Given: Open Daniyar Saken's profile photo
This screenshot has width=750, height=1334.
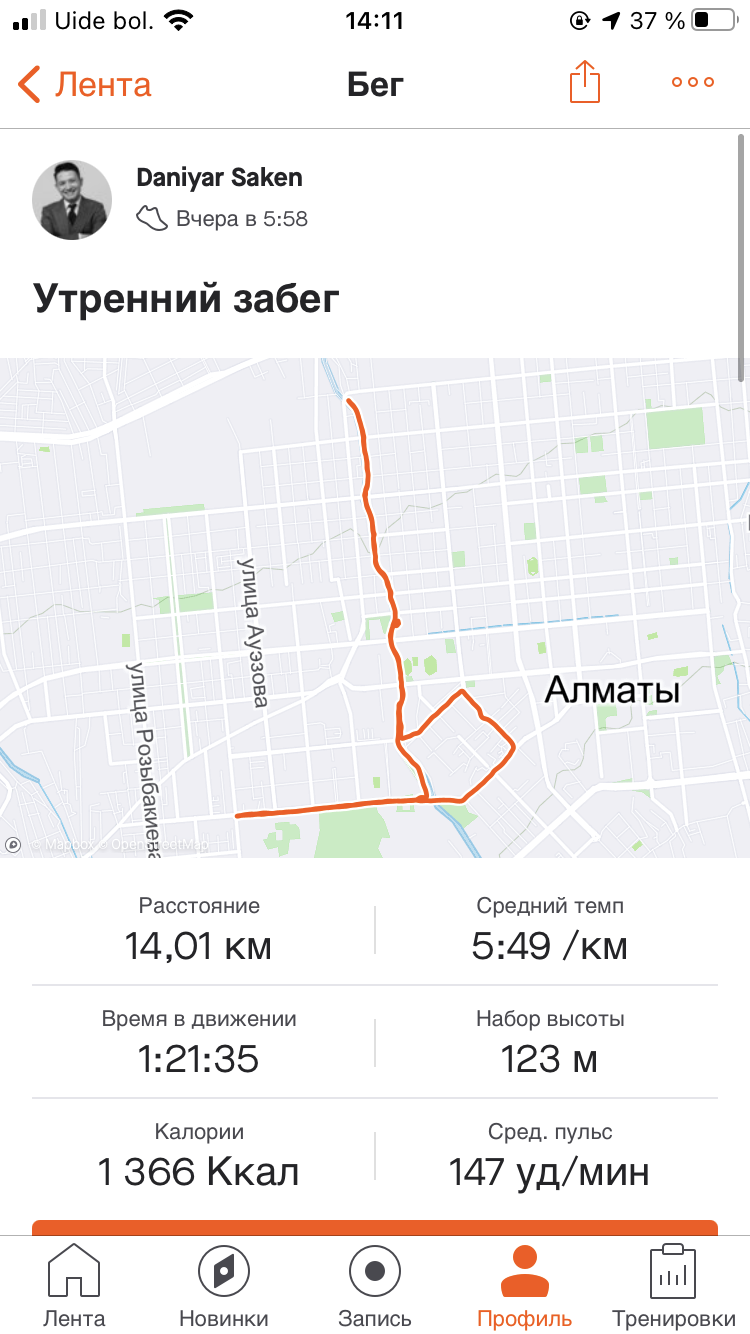Looking at the screenshot, I should click(72, 200).
